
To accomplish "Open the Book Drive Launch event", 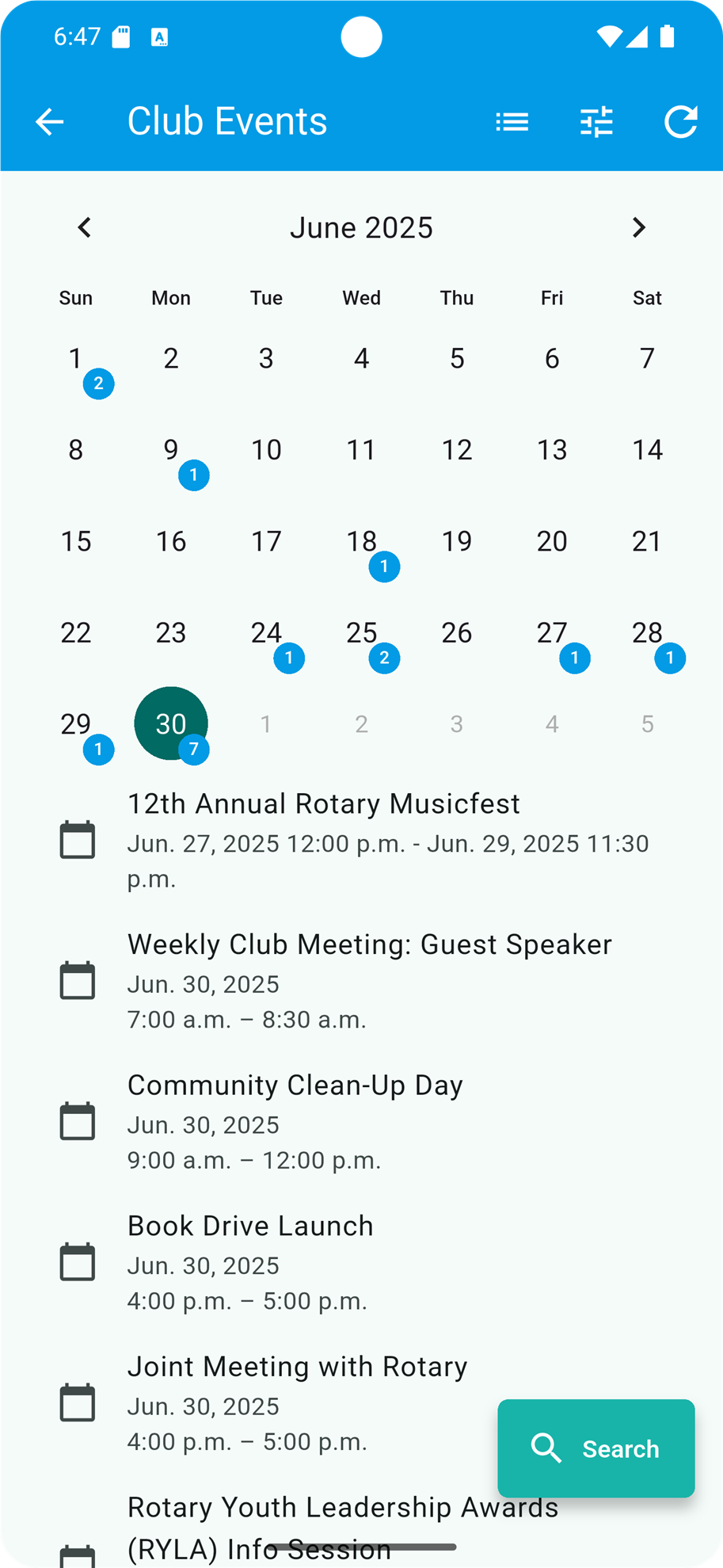I will (x=361, y=1263).
